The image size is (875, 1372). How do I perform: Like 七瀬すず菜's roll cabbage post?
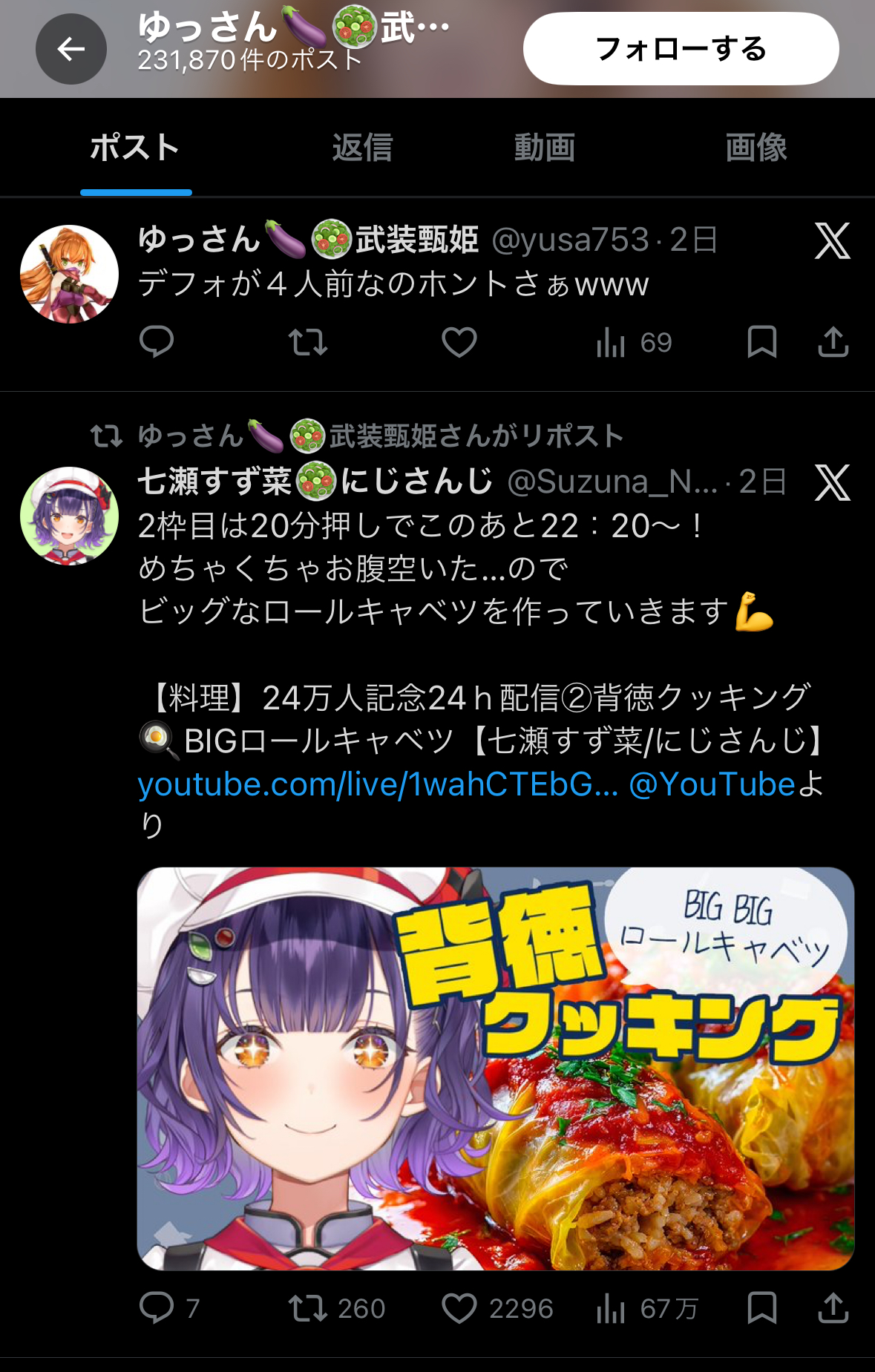459,1308
